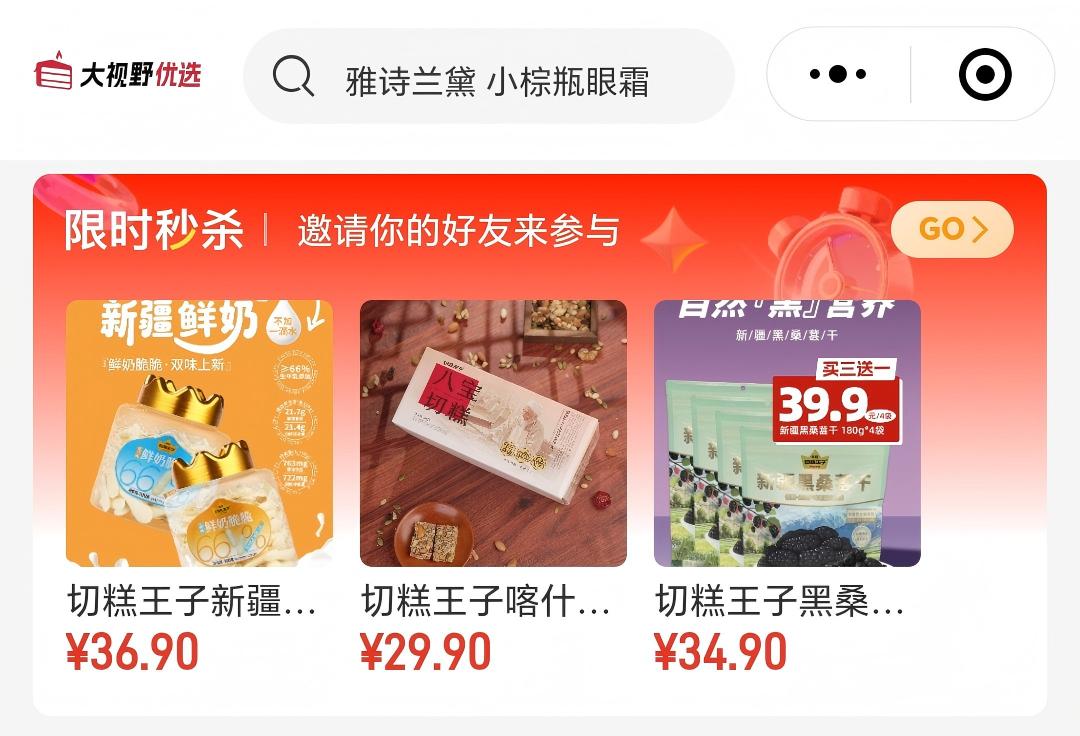Close the mini program via the circle icon

tap(984, 74)
